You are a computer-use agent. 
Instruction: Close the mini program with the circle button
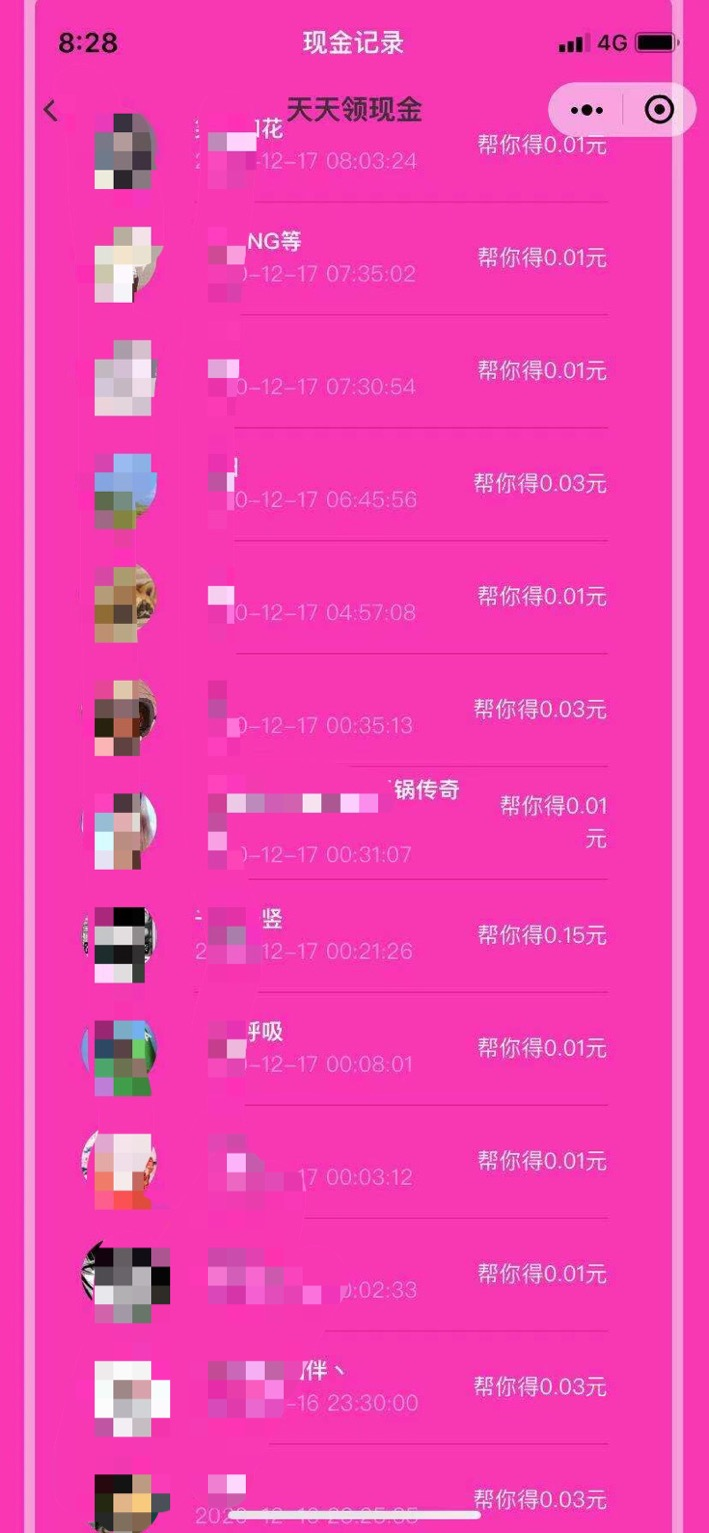pos(659,110)
